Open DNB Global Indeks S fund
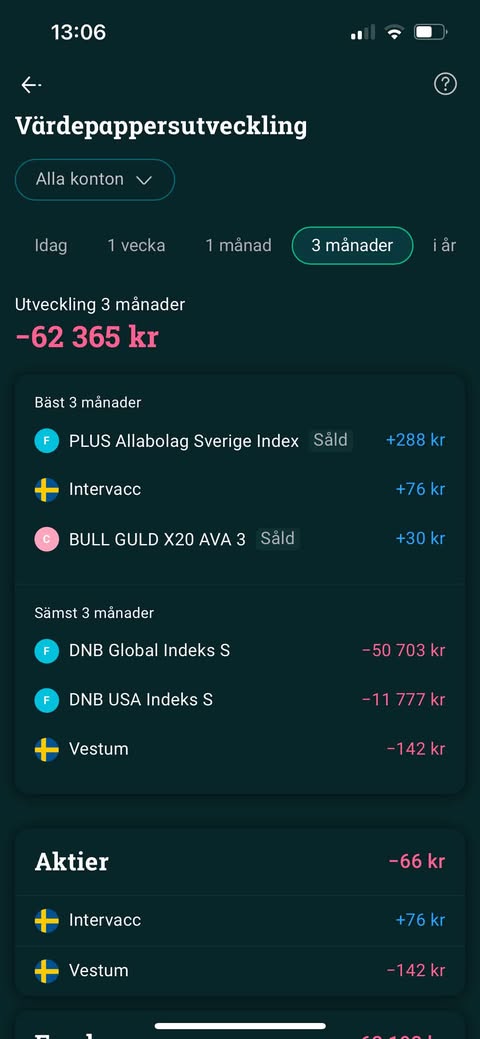The height and width of the screenshot is (1039, 480). [239, 651]
